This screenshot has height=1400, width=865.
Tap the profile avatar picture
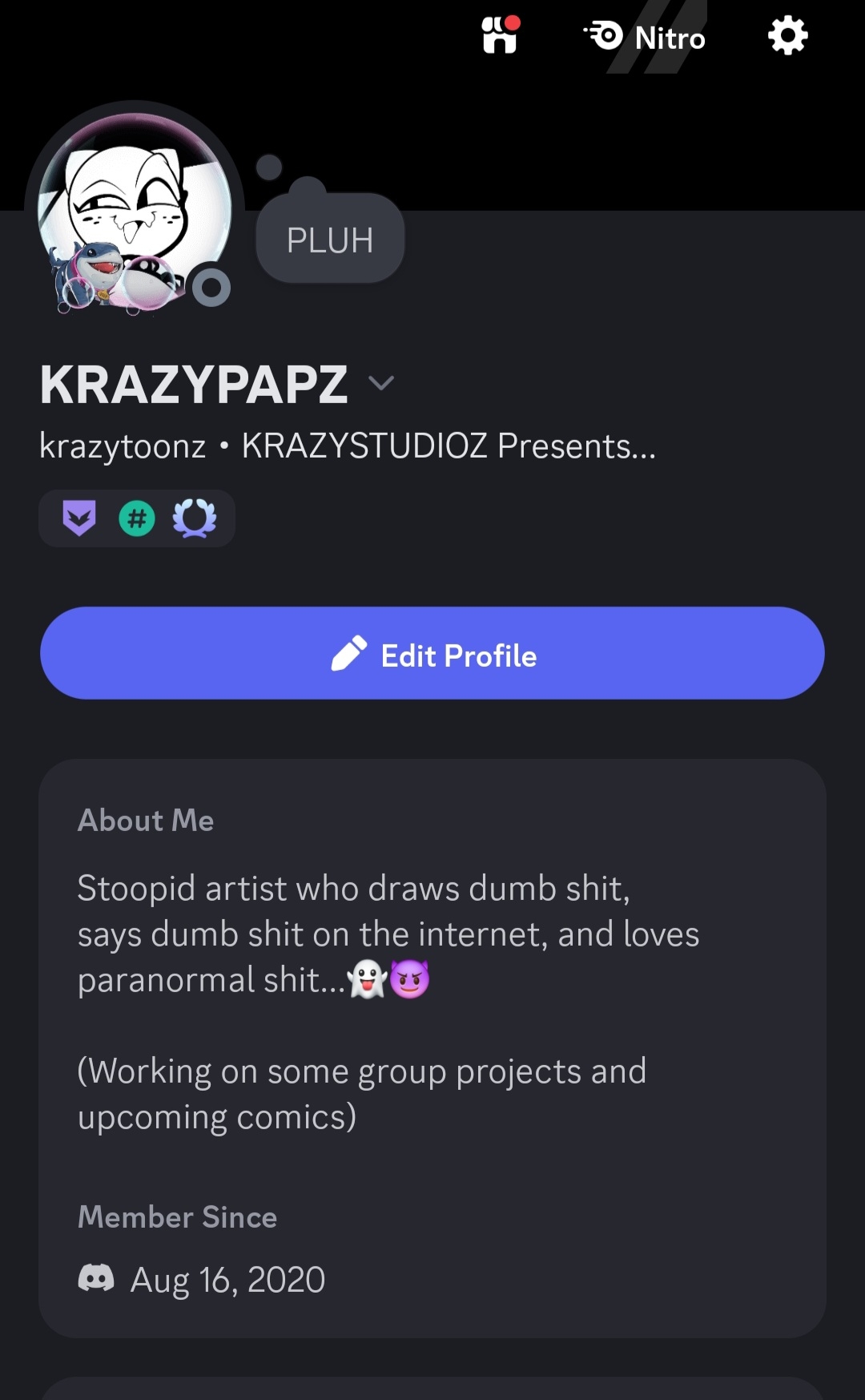click(135, 210)
